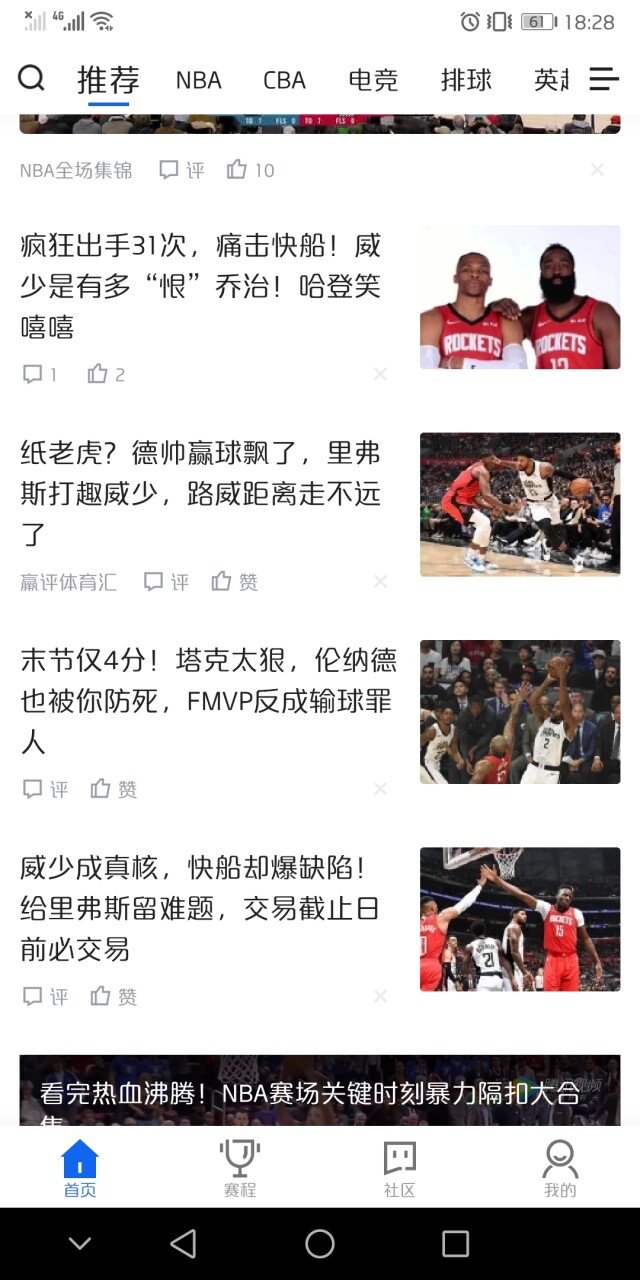The image size is (640, 1280).
Task: Go to the 赛程 schedule tab
Action: coord(240,1168)
